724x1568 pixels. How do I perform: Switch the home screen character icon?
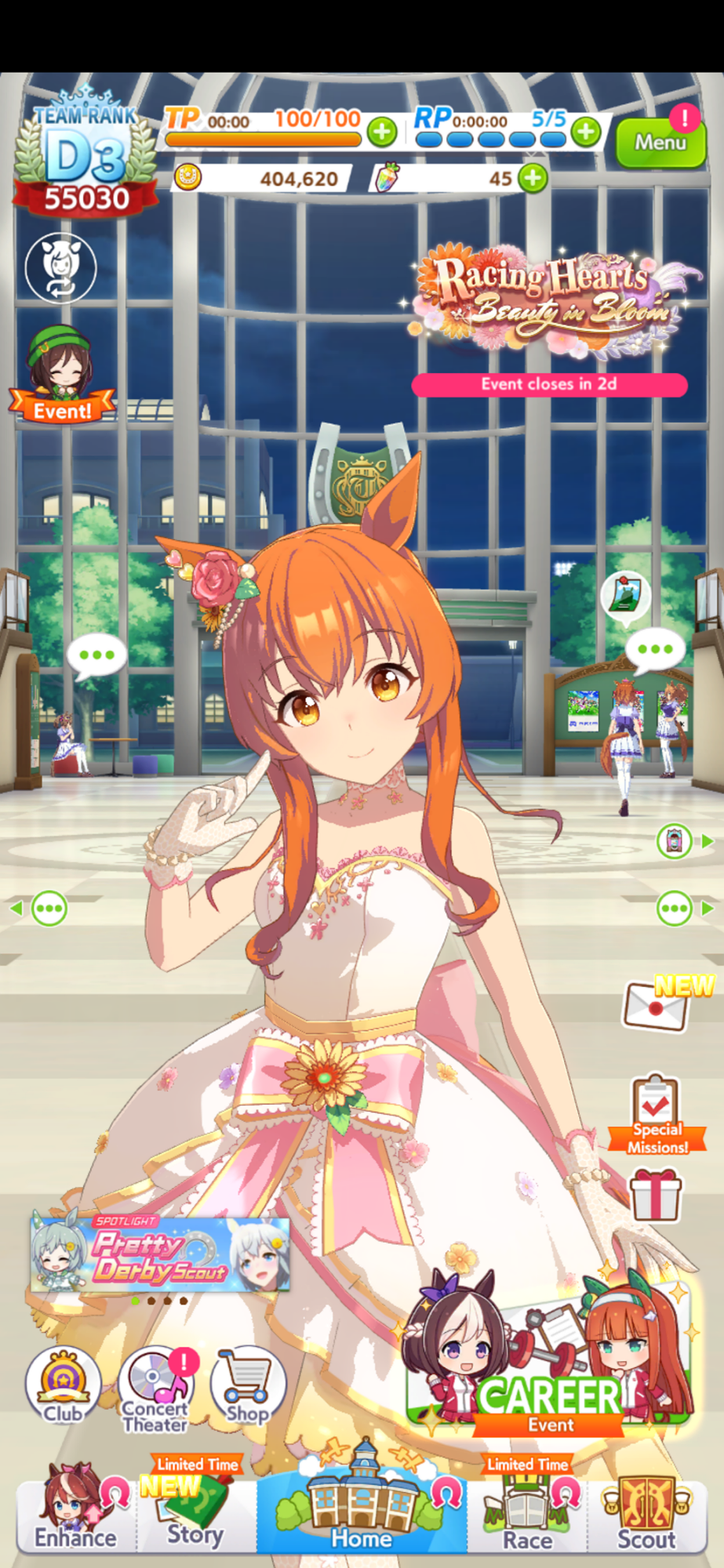click(x=60, y=267)
